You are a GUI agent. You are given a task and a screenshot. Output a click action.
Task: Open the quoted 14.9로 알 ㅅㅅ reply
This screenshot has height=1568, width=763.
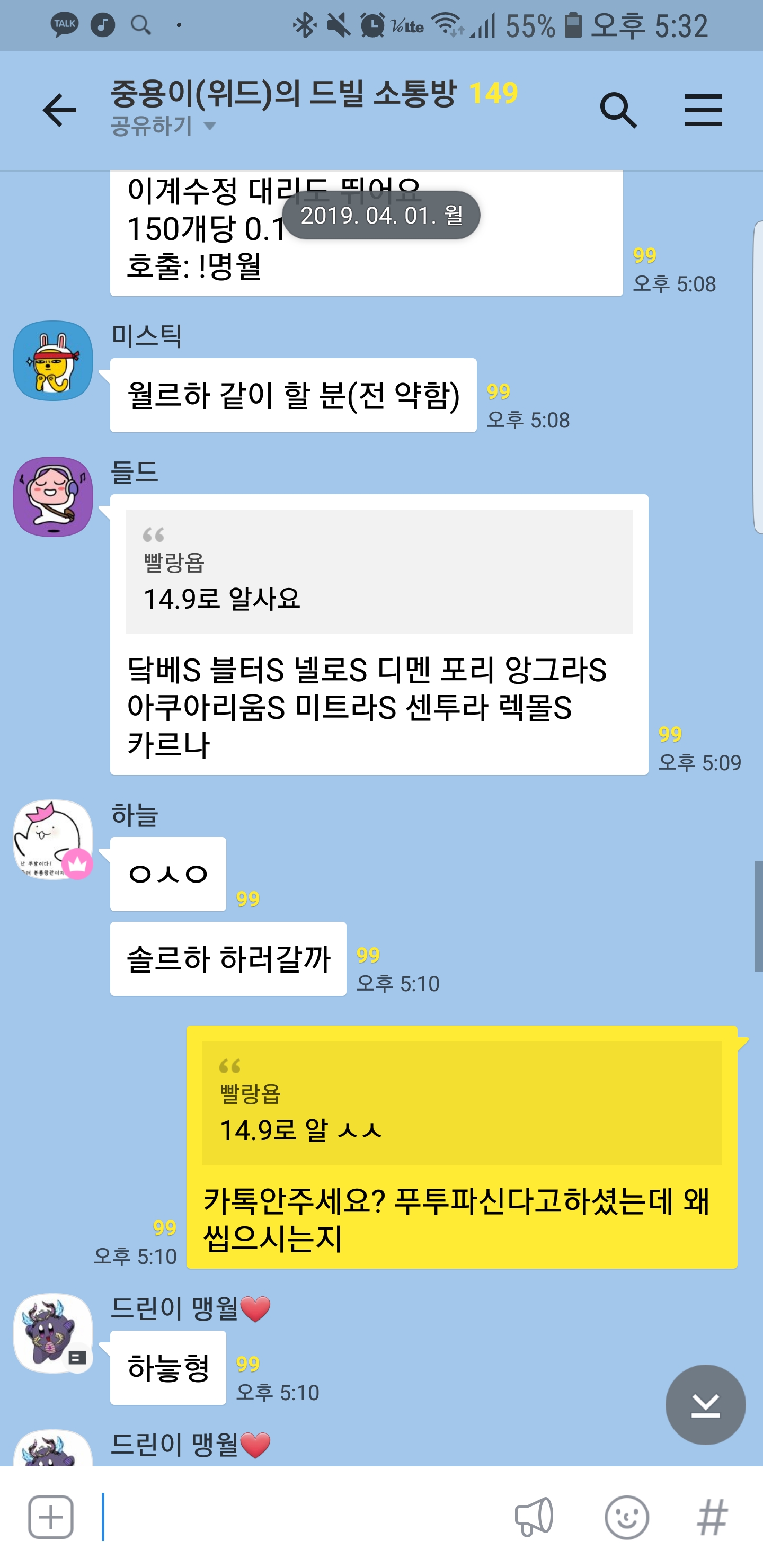click(x=462, y=1102)
